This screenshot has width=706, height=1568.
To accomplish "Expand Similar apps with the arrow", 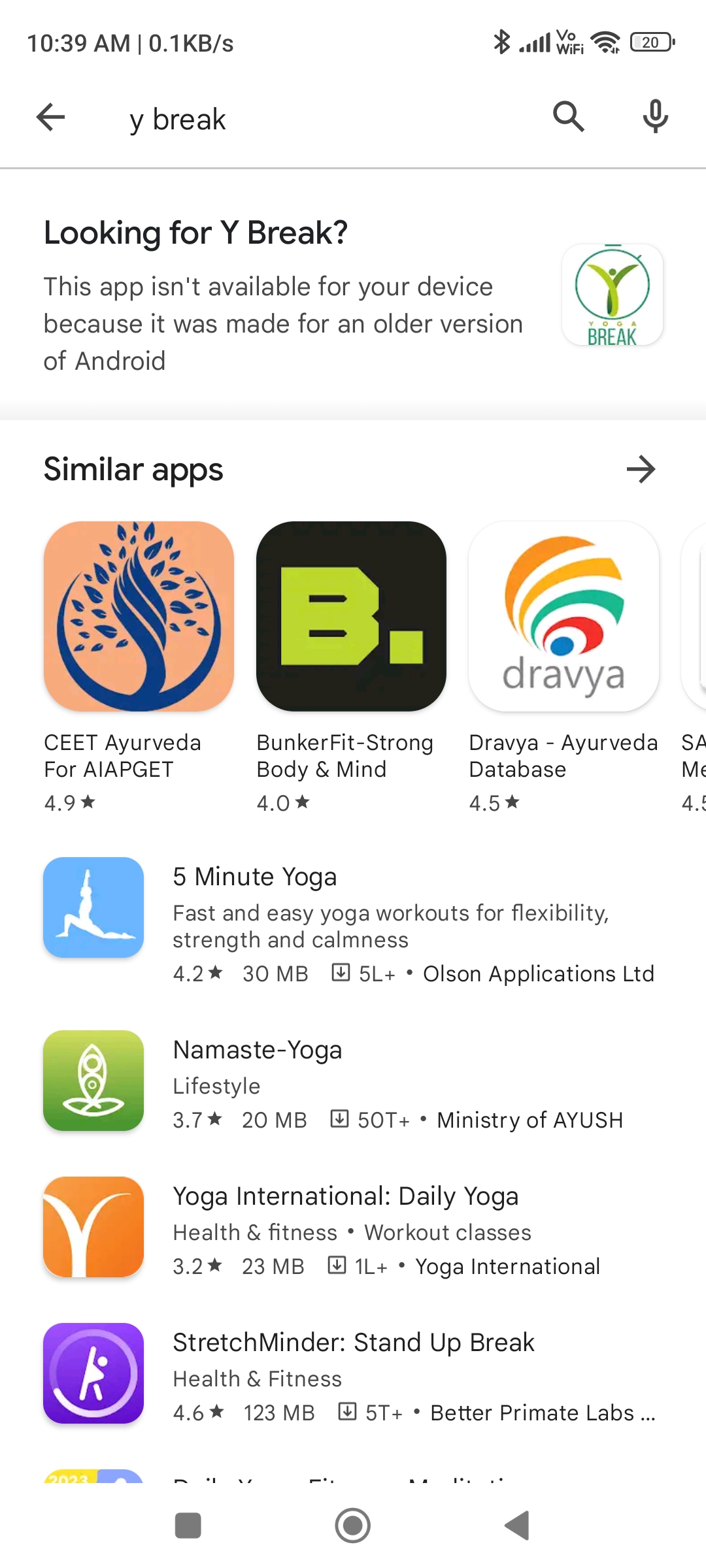I will (641, 469).
